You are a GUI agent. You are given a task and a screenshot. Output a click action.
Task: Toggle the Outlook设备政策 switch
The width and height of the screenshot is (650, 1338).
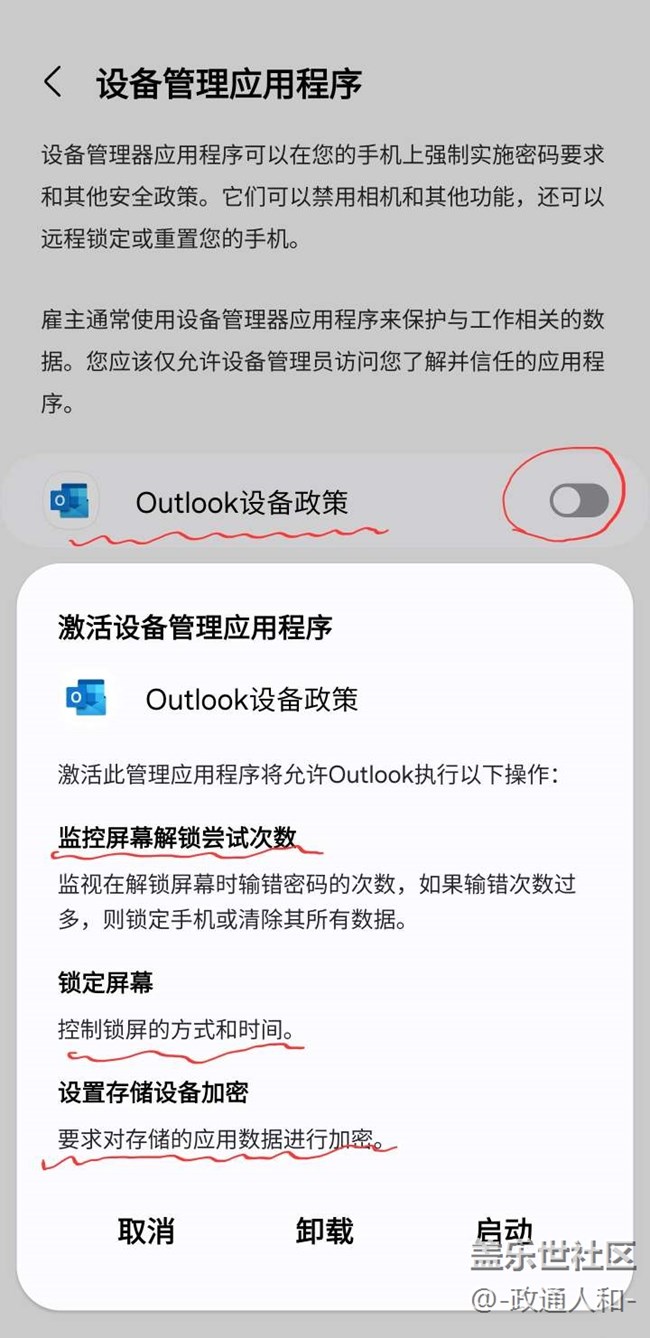pyautogui.click(x=579, y=500)
